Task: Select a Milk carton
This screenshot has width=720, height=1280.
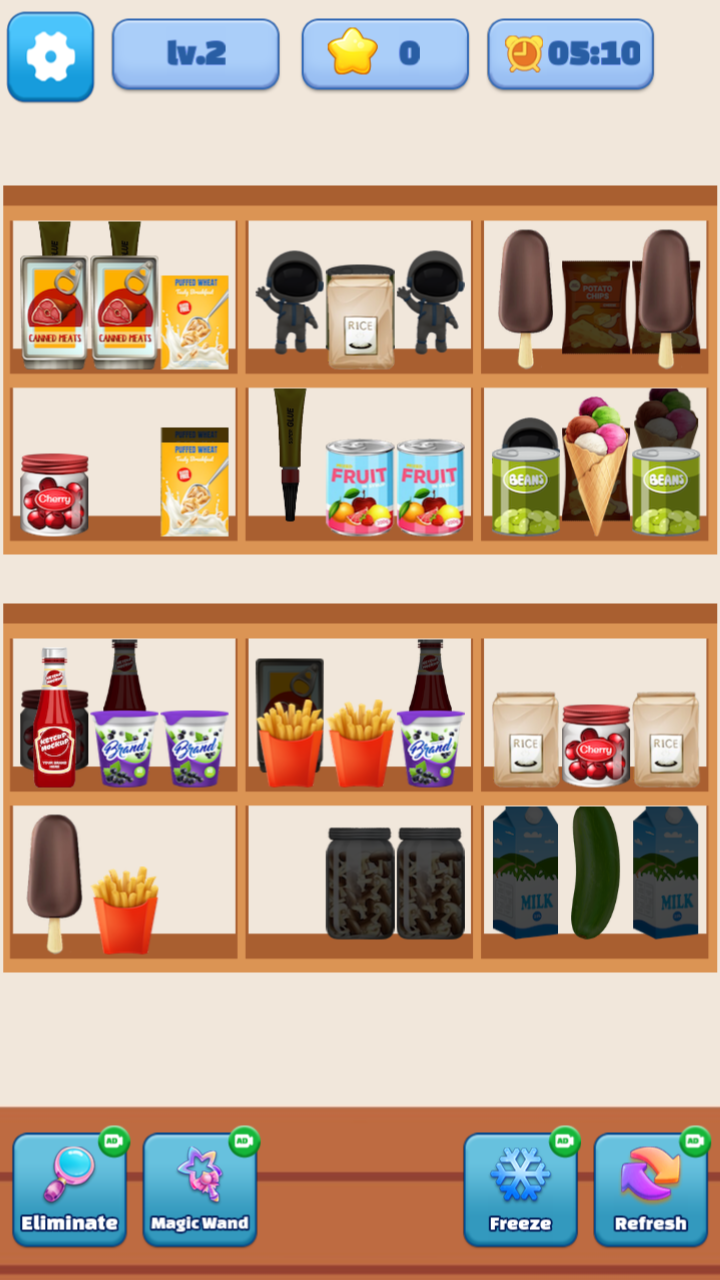Action: pos(523,875)
